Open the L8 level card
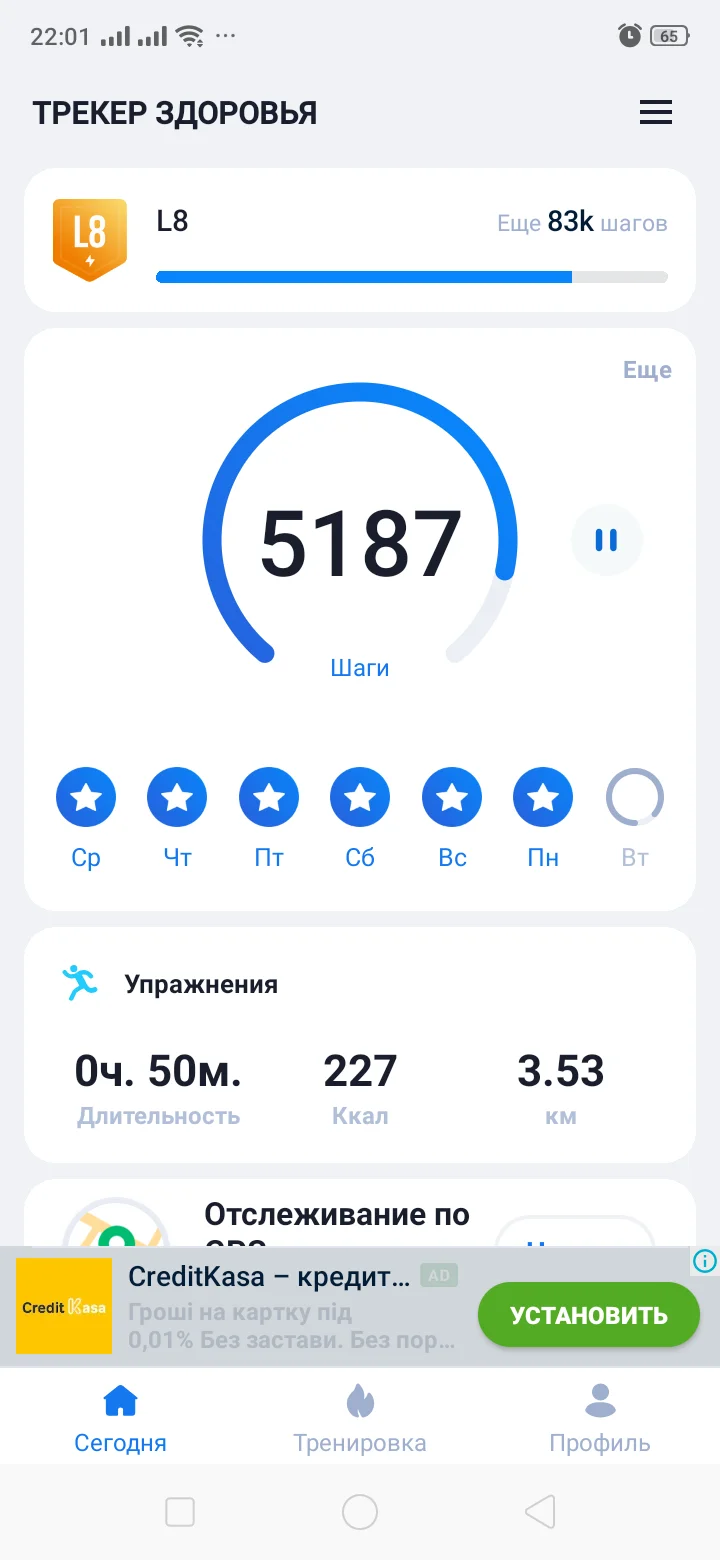Screen dimensions: 720x1560 coord(360,240)
